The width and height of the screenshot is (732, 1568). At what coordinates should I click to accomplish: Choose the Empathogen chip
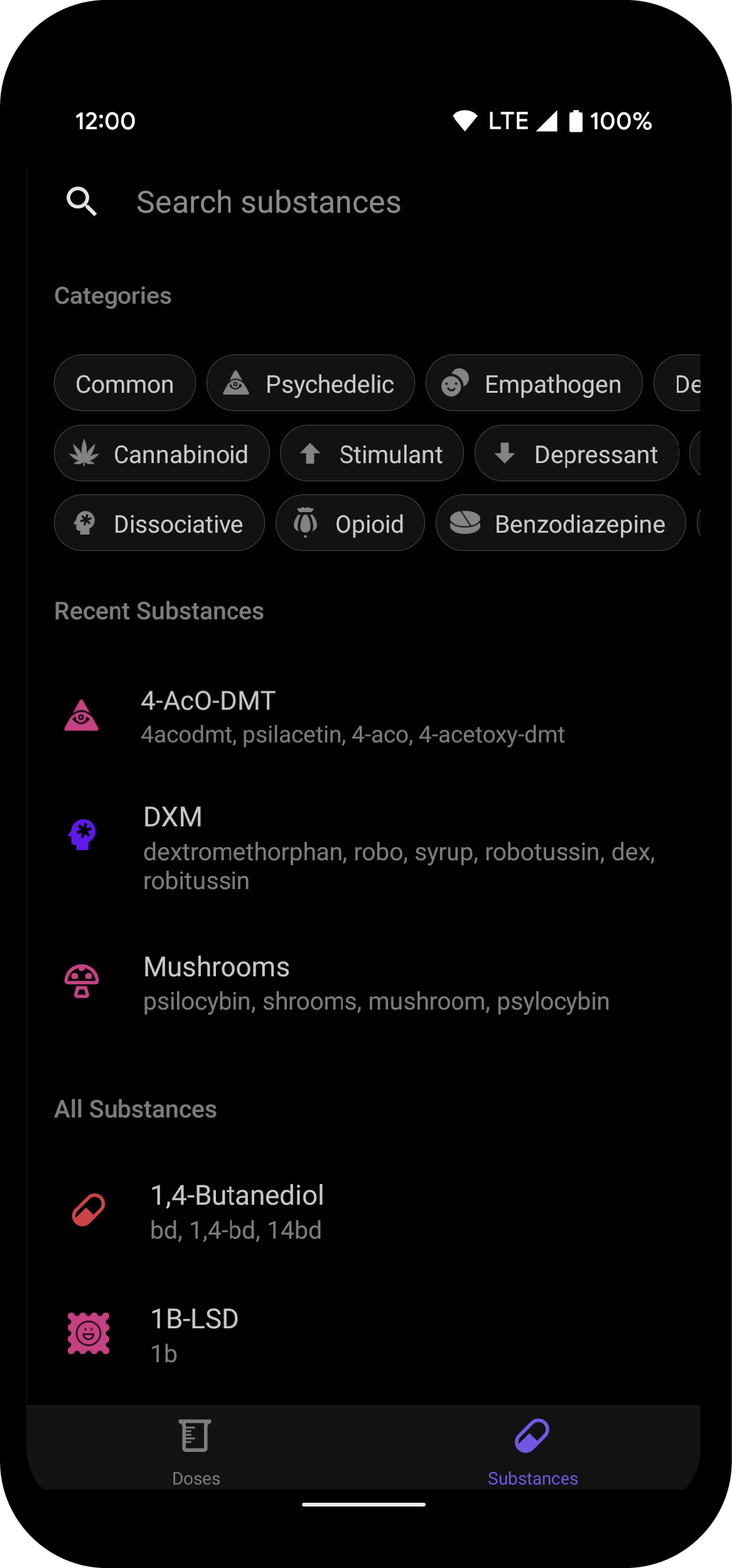point(534,383)
